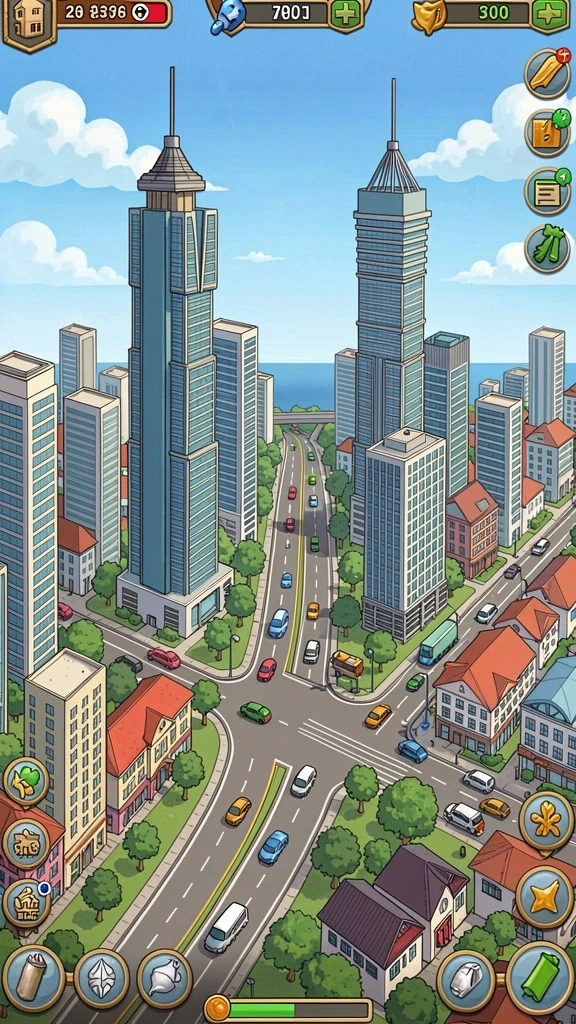The image size is (576, 1024).
Task: Open the city house badge icon
Action: click(29, 23)
